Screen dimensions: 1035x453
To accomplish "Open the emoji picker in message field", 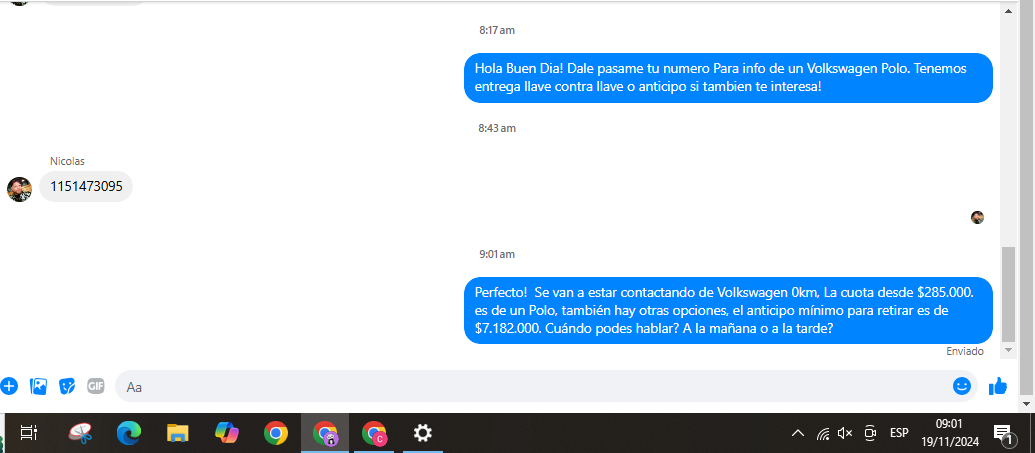I will click(x=962, y=386).
